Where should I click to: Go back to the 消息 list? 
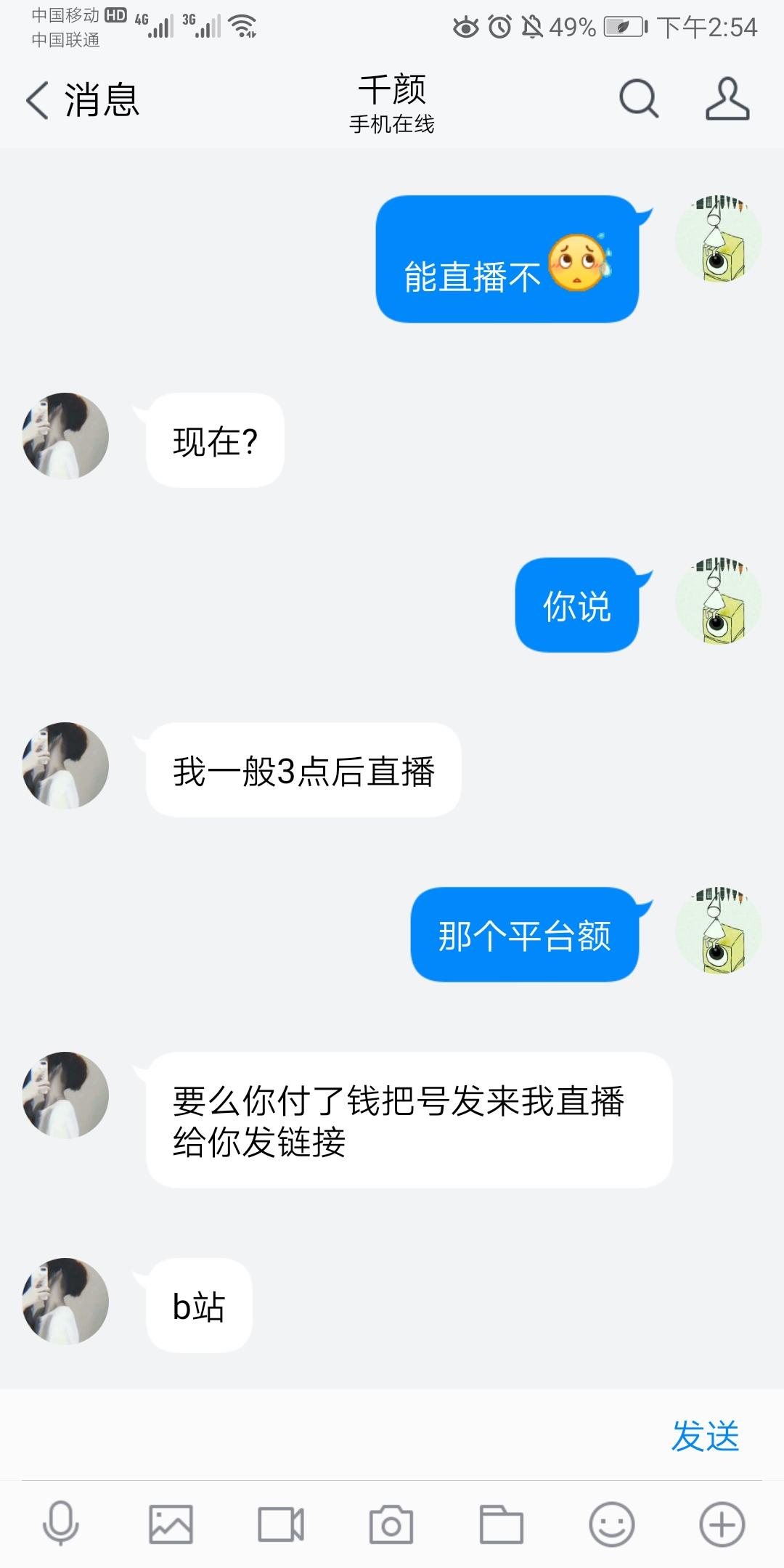[81, 99]
